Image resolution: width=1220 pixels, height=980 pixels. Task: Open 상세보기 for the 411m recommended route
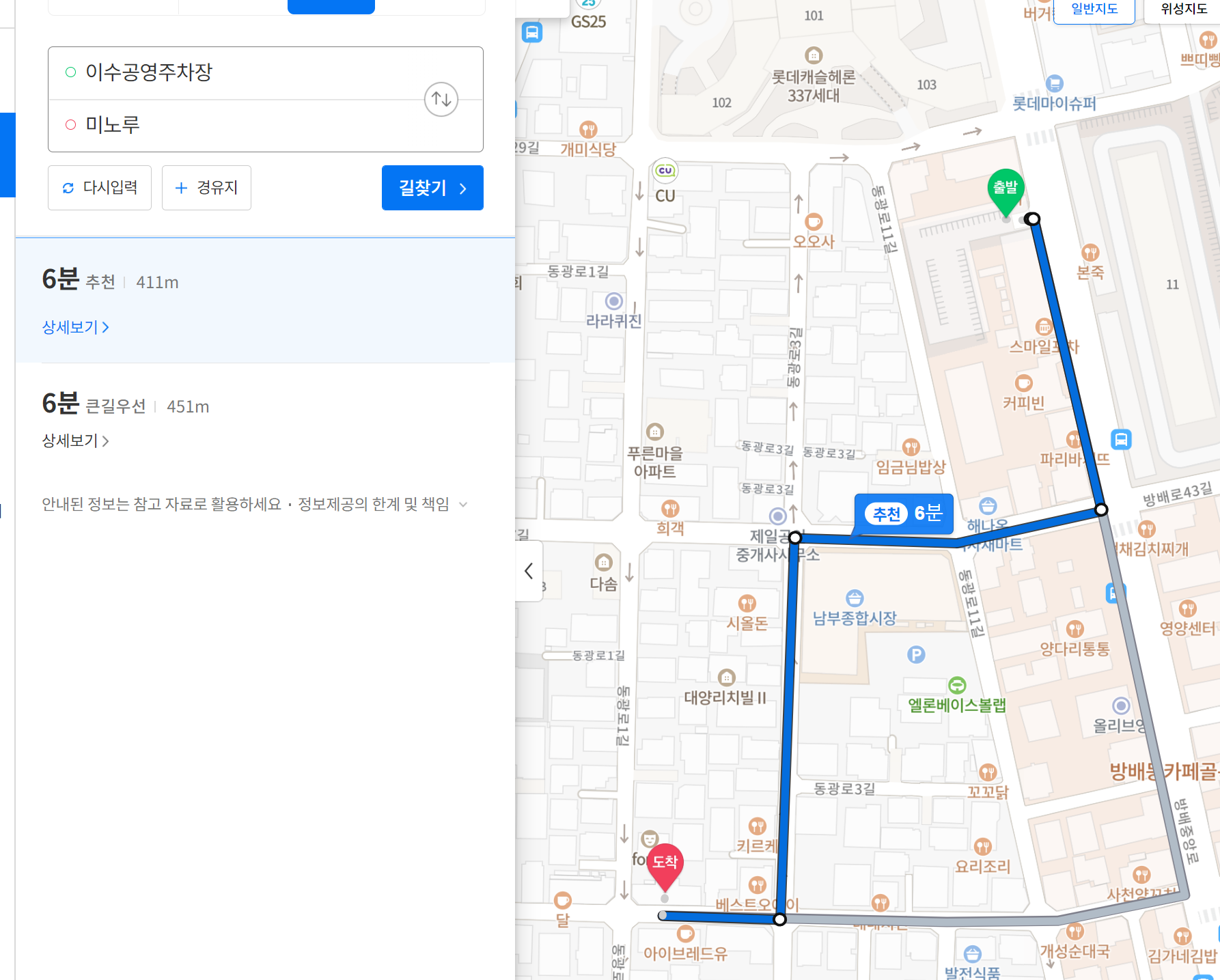[75, 328]
